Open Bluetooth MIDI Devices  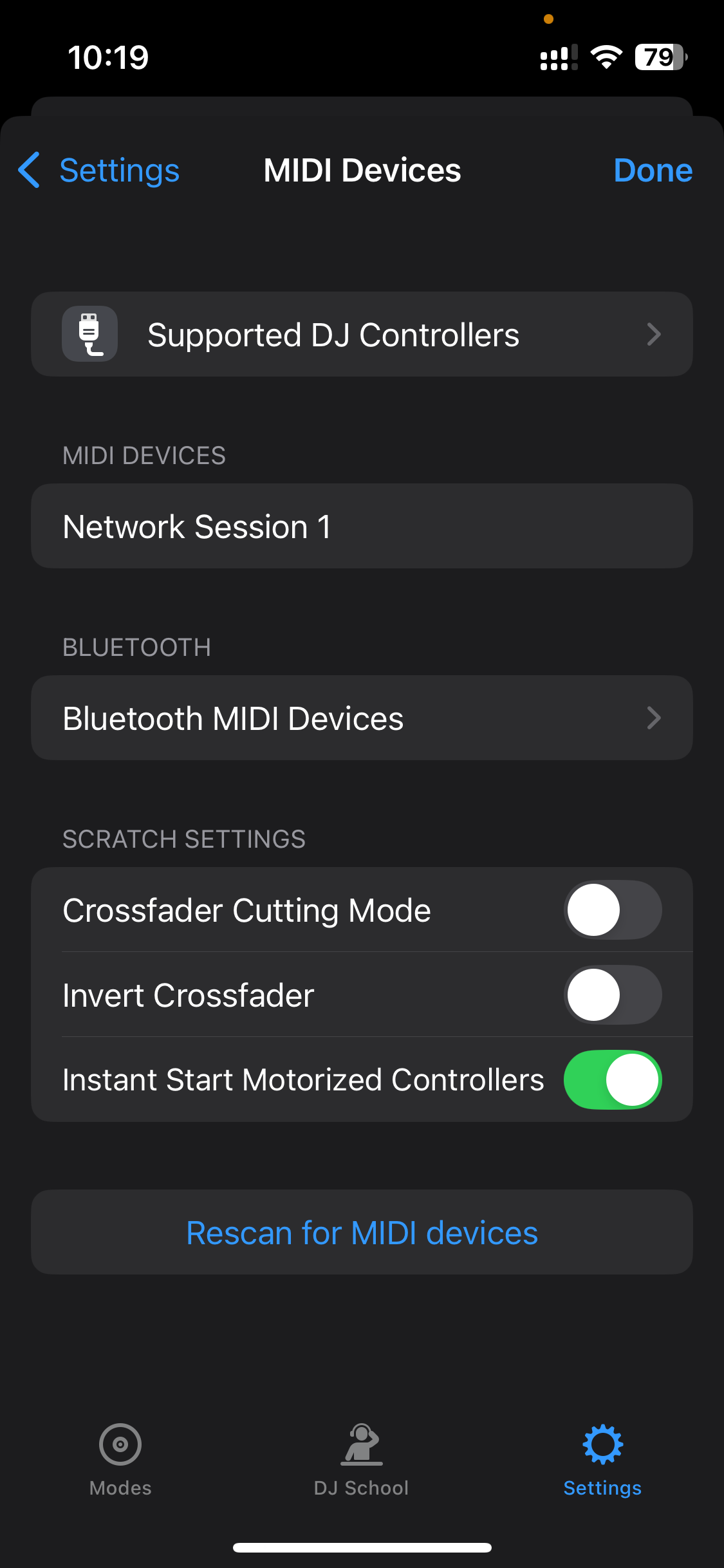[x=362, y=718]
